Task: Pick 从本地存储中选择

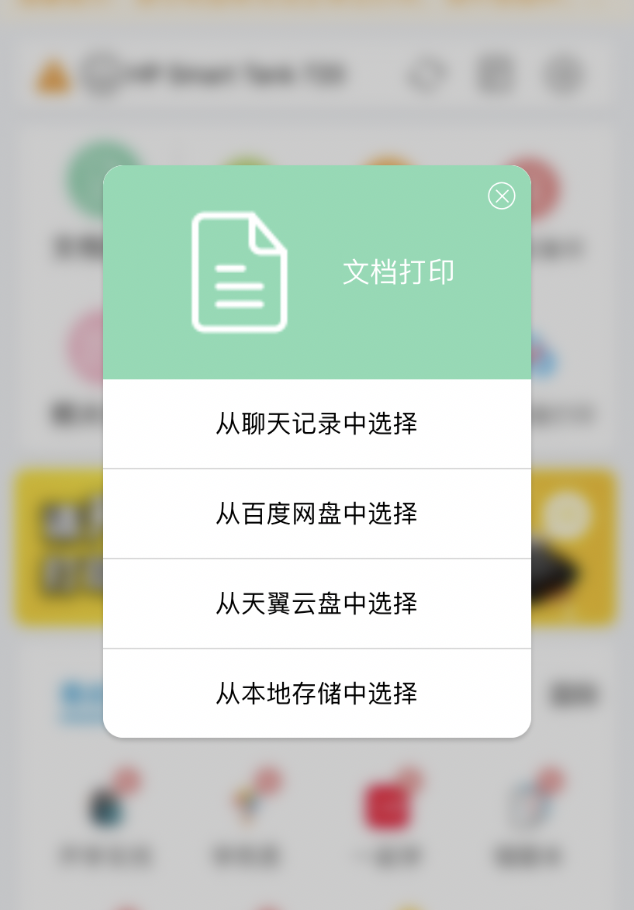Action: tap(316, 694)
